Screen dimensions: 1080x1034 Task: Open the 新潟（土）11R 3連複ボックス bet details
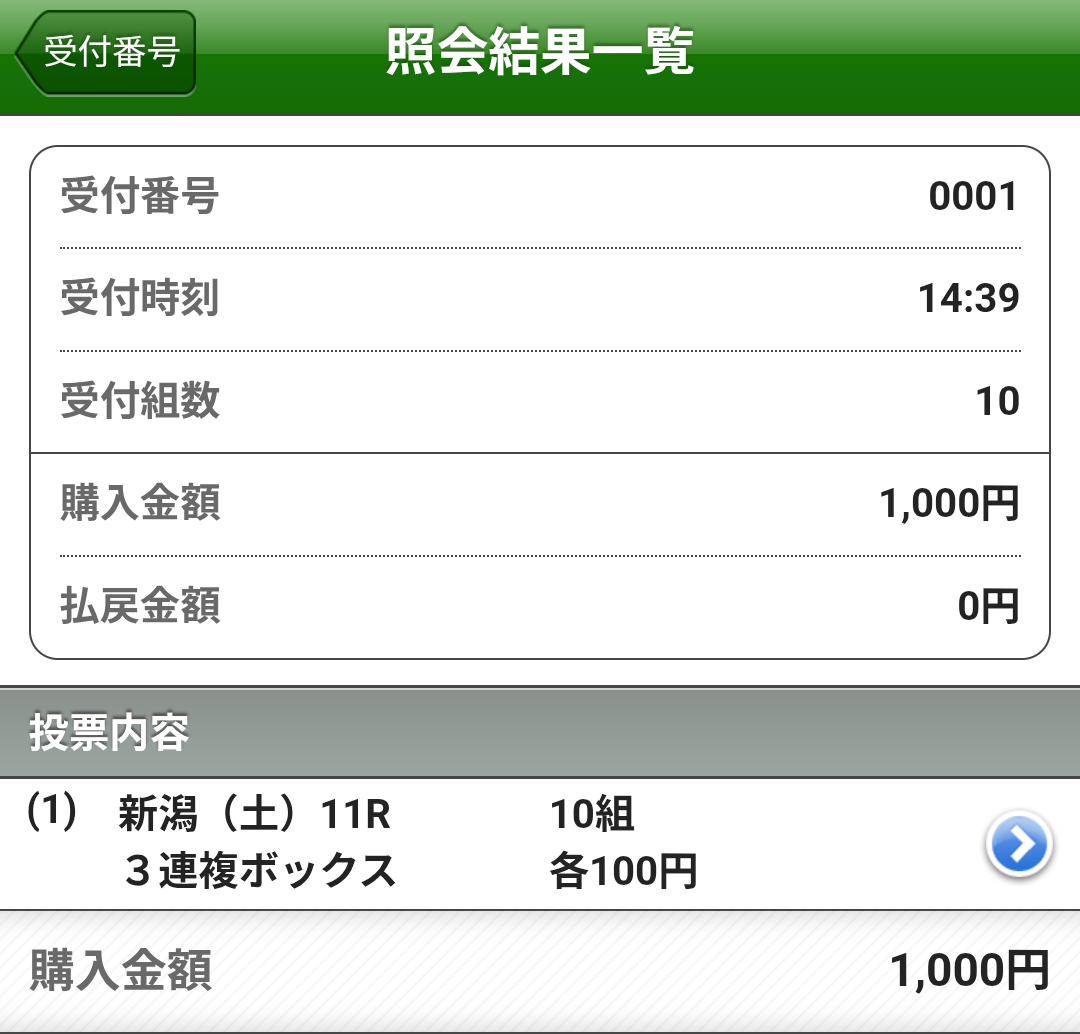tap(1018, 846)
